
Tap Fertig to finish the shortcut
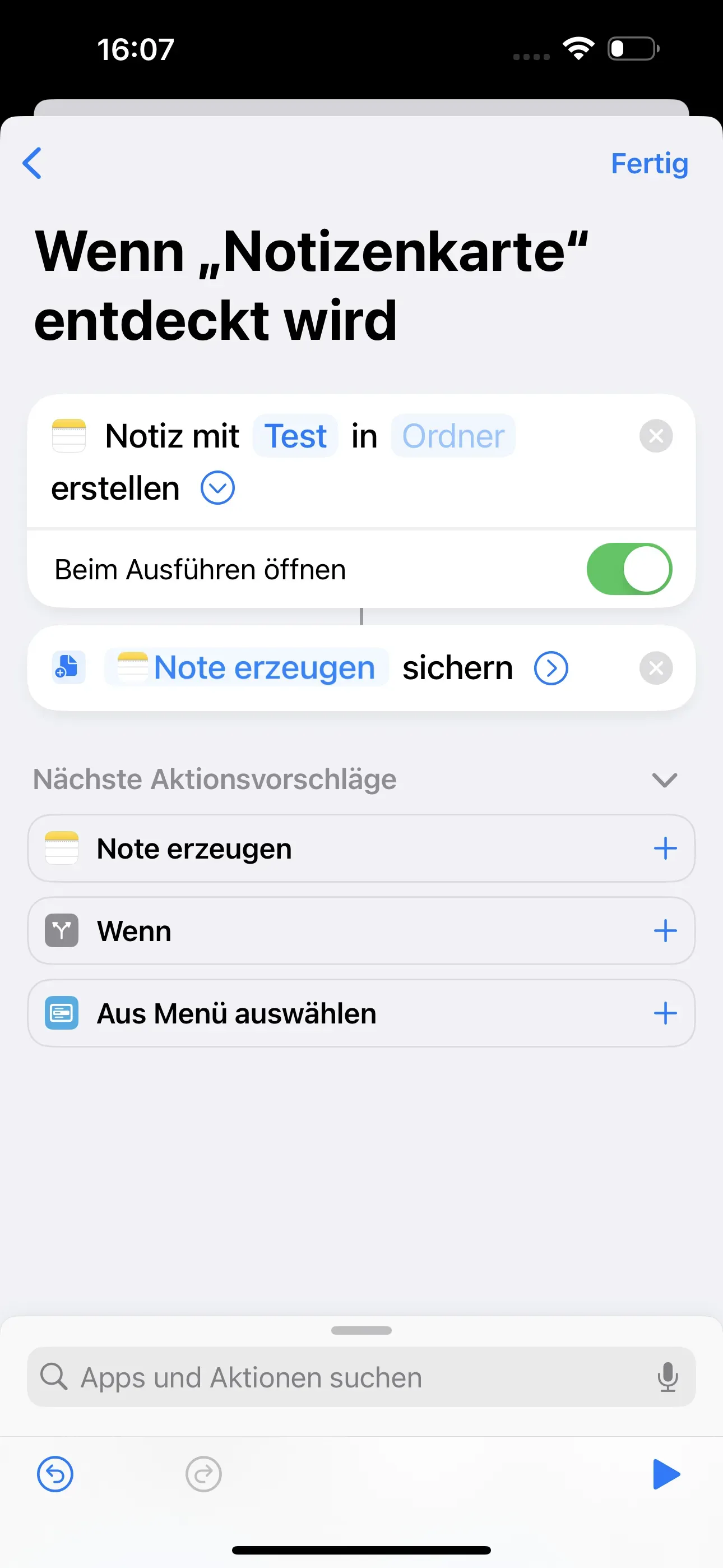click(649, 163)
